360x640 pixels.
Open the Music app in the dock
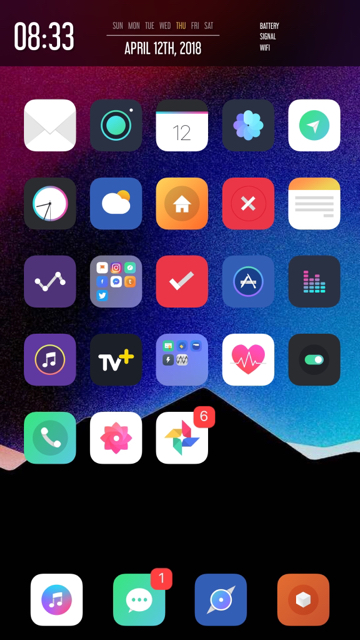pyautogui.click(x=57, y=600)
